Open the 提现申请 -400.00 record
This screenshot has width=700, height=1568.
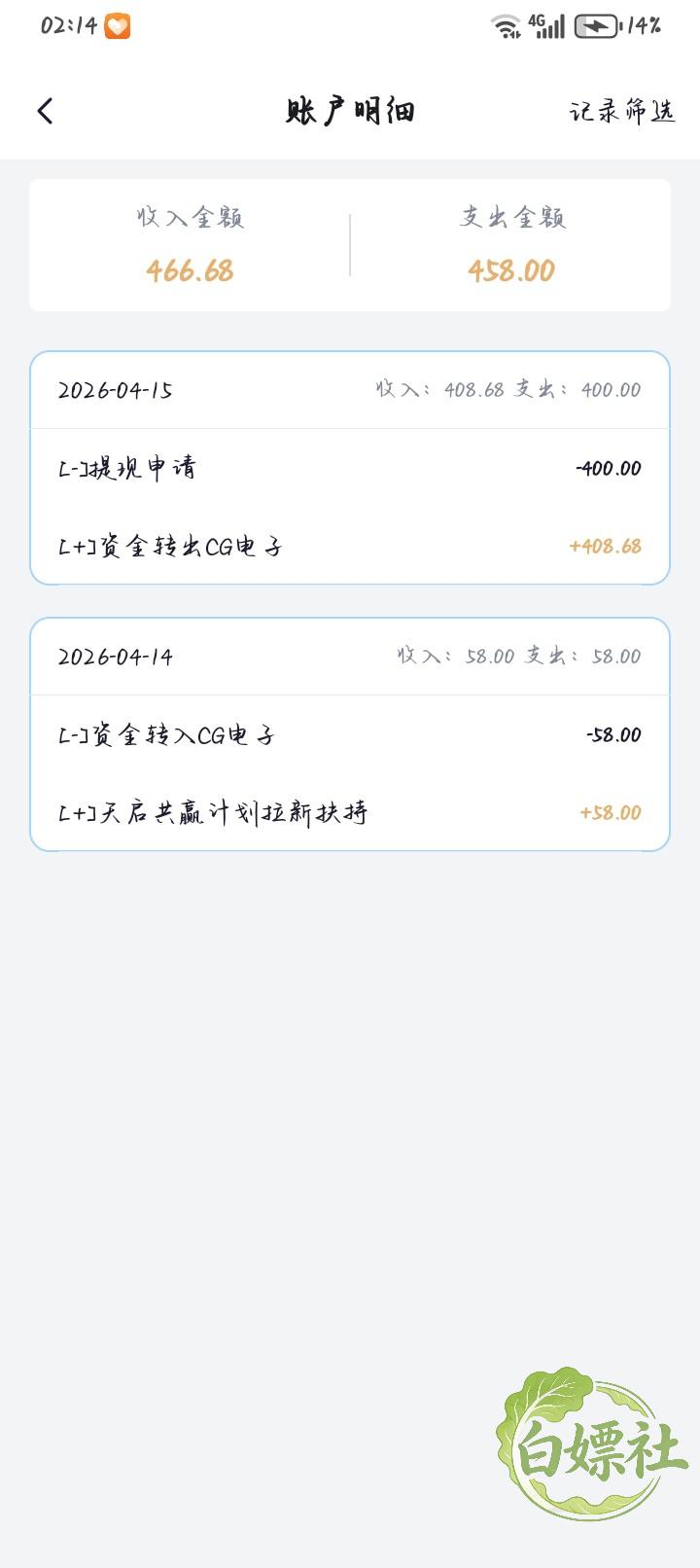tap(350, 468)
